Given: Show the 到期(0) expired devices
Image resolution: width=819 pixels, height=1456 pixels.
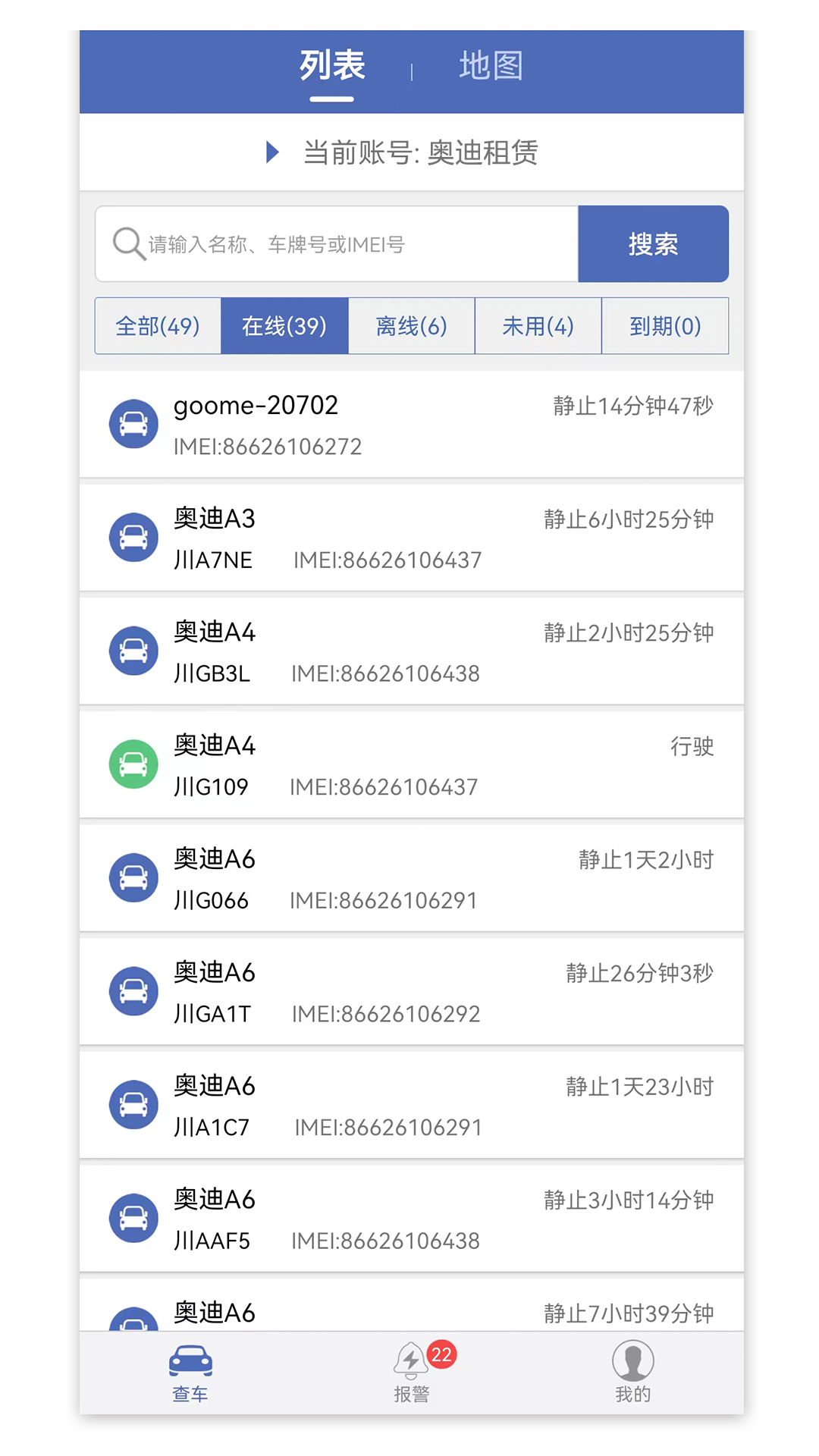Looking at the screenshot, I should pyautogui.click(x=665, y=326).
